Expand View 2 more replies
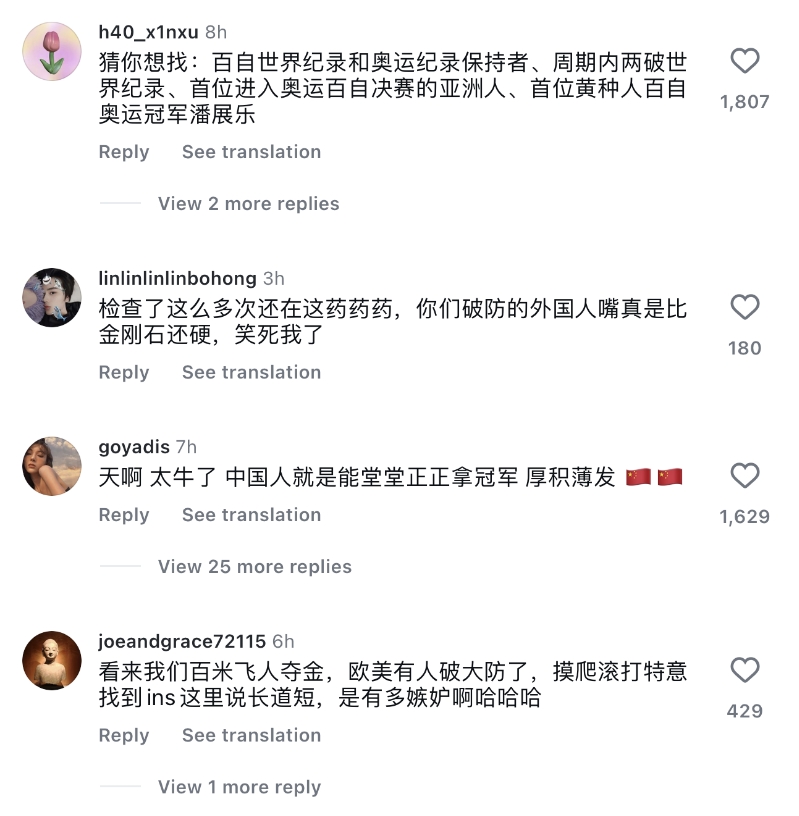799x816 pixels. pos(248,204)
